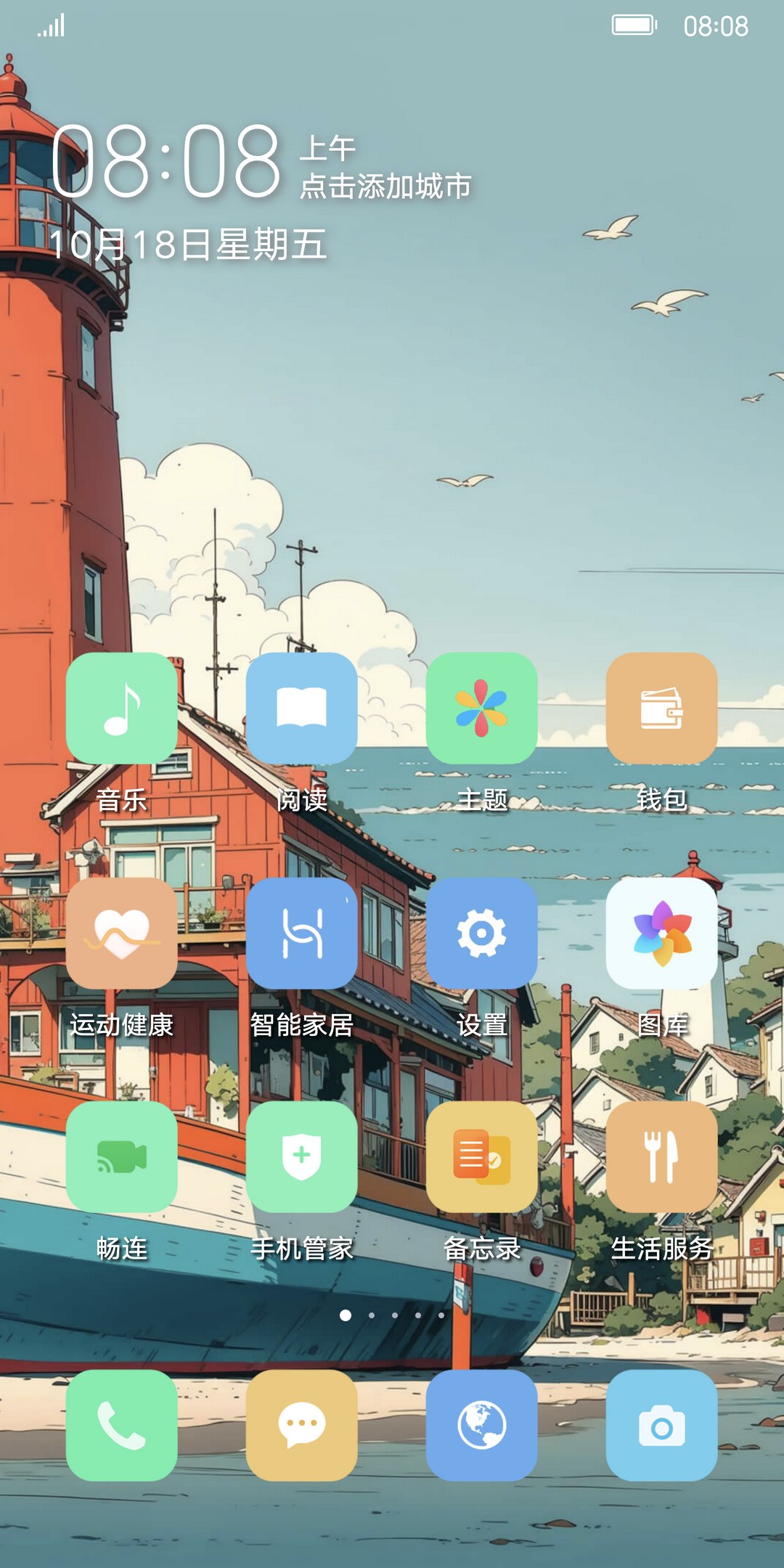The height and width of the screenshot is (1568, 784).
Task: Open 智能家居 smart home app
Action: (x=301, y=933)
